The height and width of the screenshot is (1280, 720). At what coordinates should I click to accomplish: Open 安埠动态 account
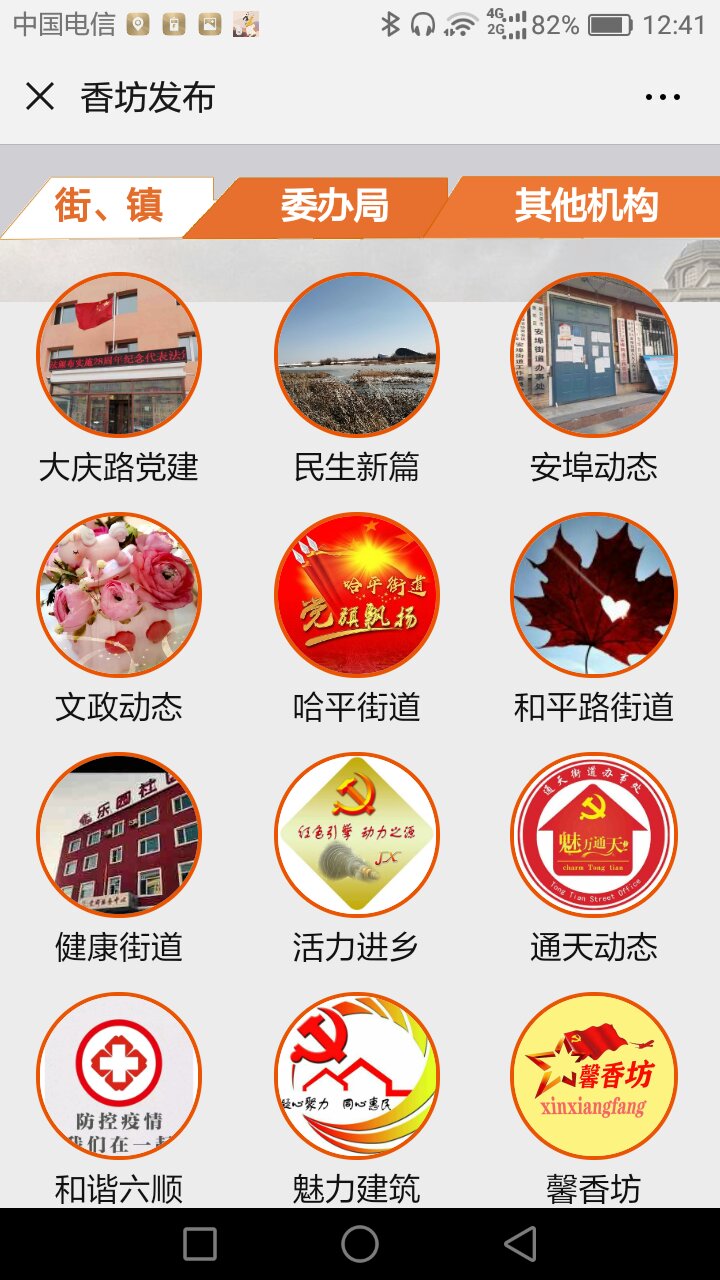coord(594,355)
